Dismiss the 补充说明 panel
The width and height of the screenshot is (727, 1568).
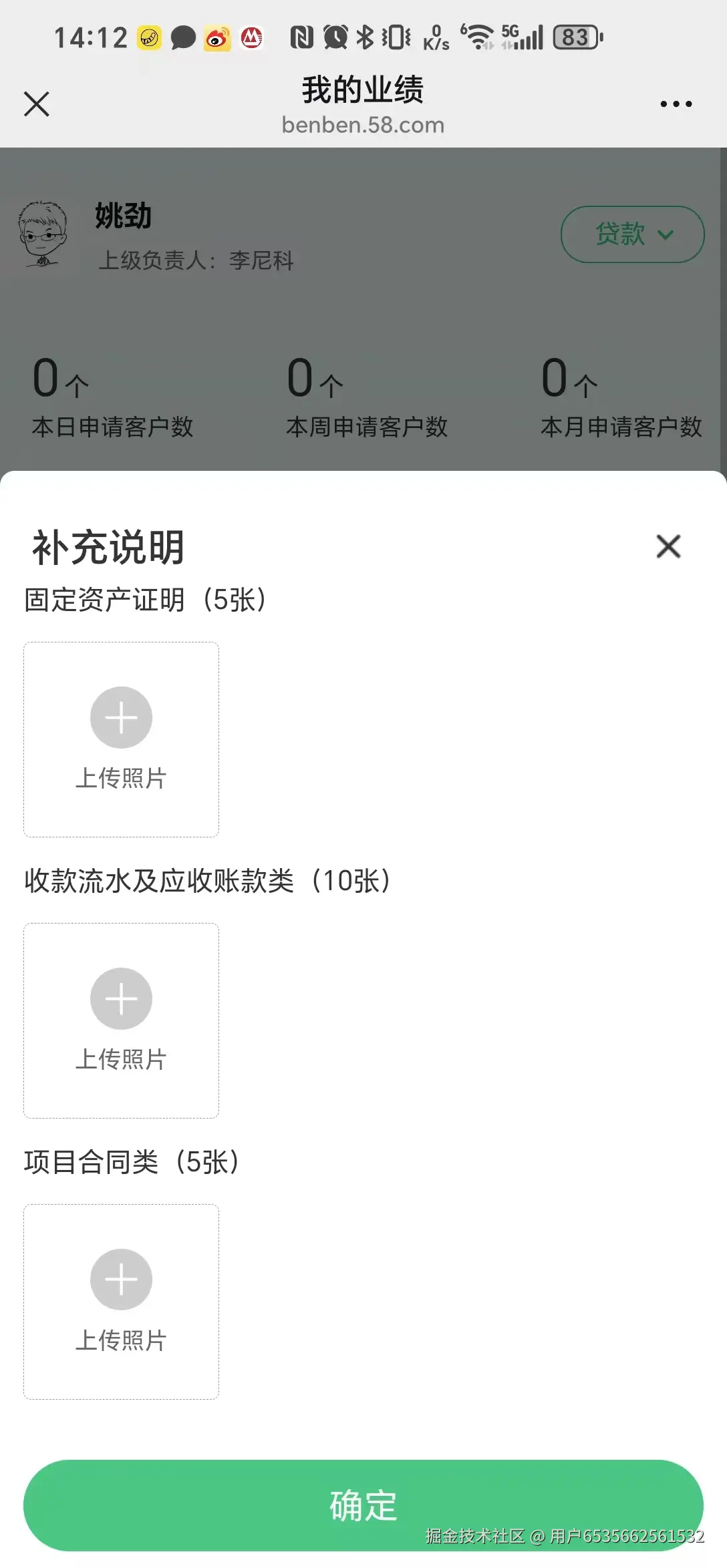[668, 546]
